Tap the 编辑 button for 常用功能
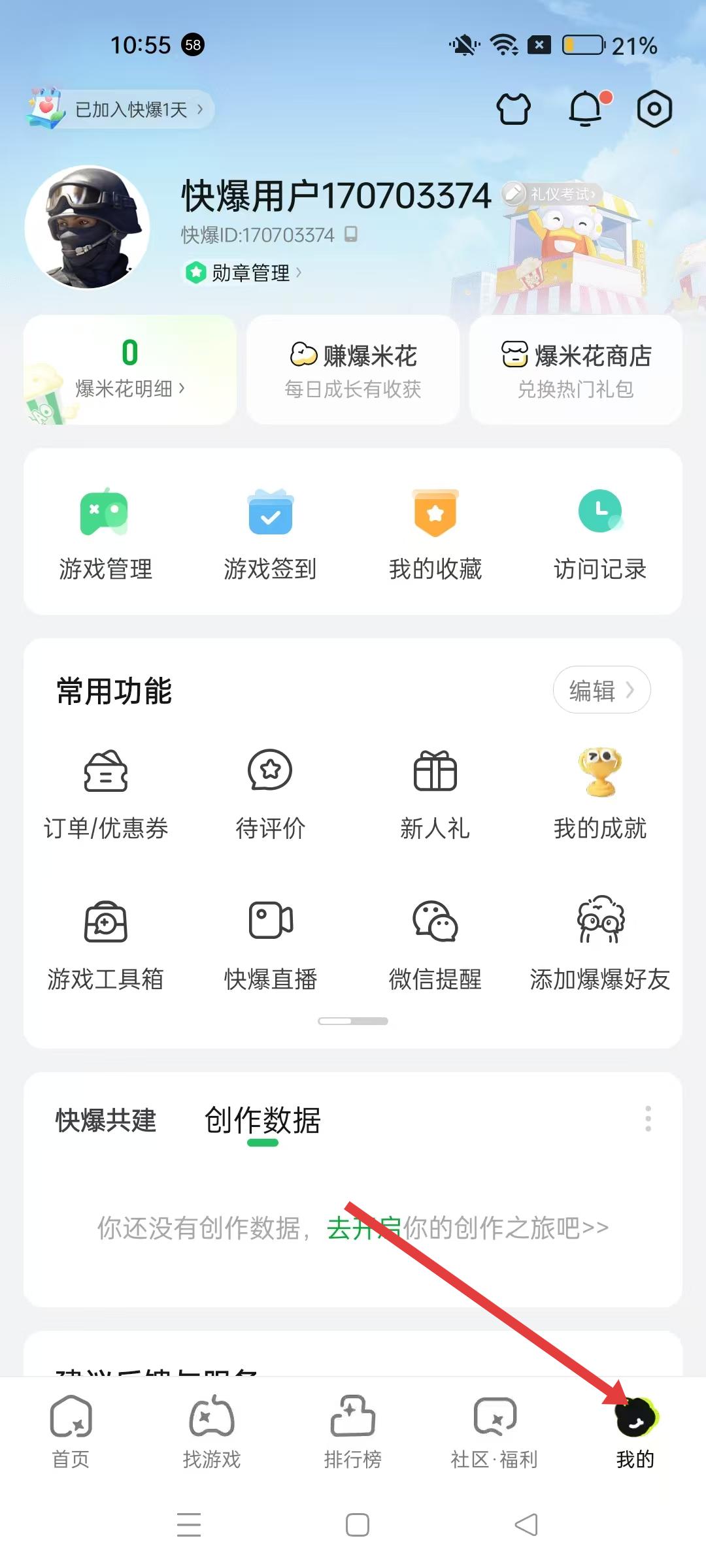The height and width of the screenshot is (1568, 706). pos(601,690)
